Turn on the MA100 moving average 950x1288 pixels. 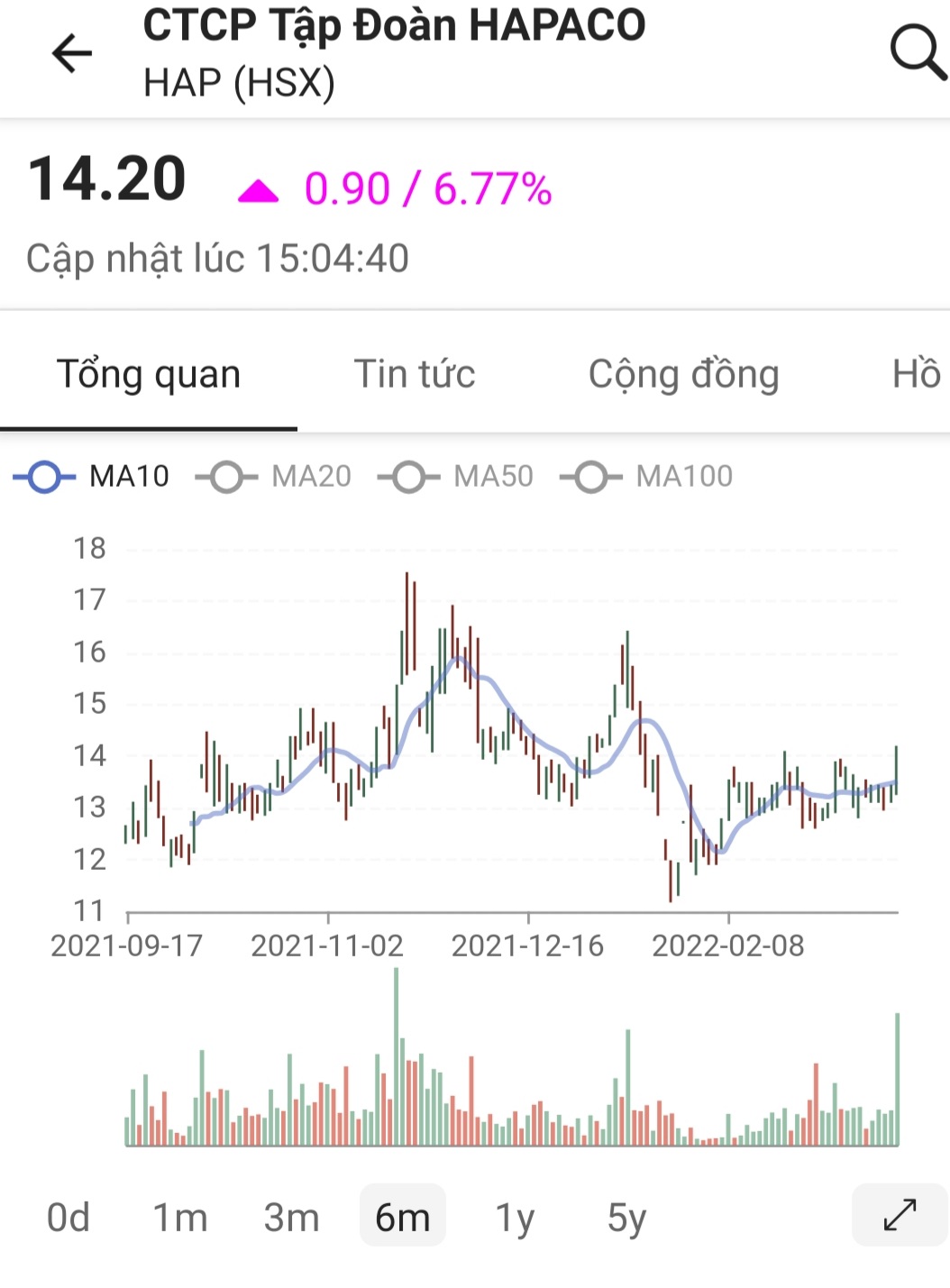(x=647, y=476)
